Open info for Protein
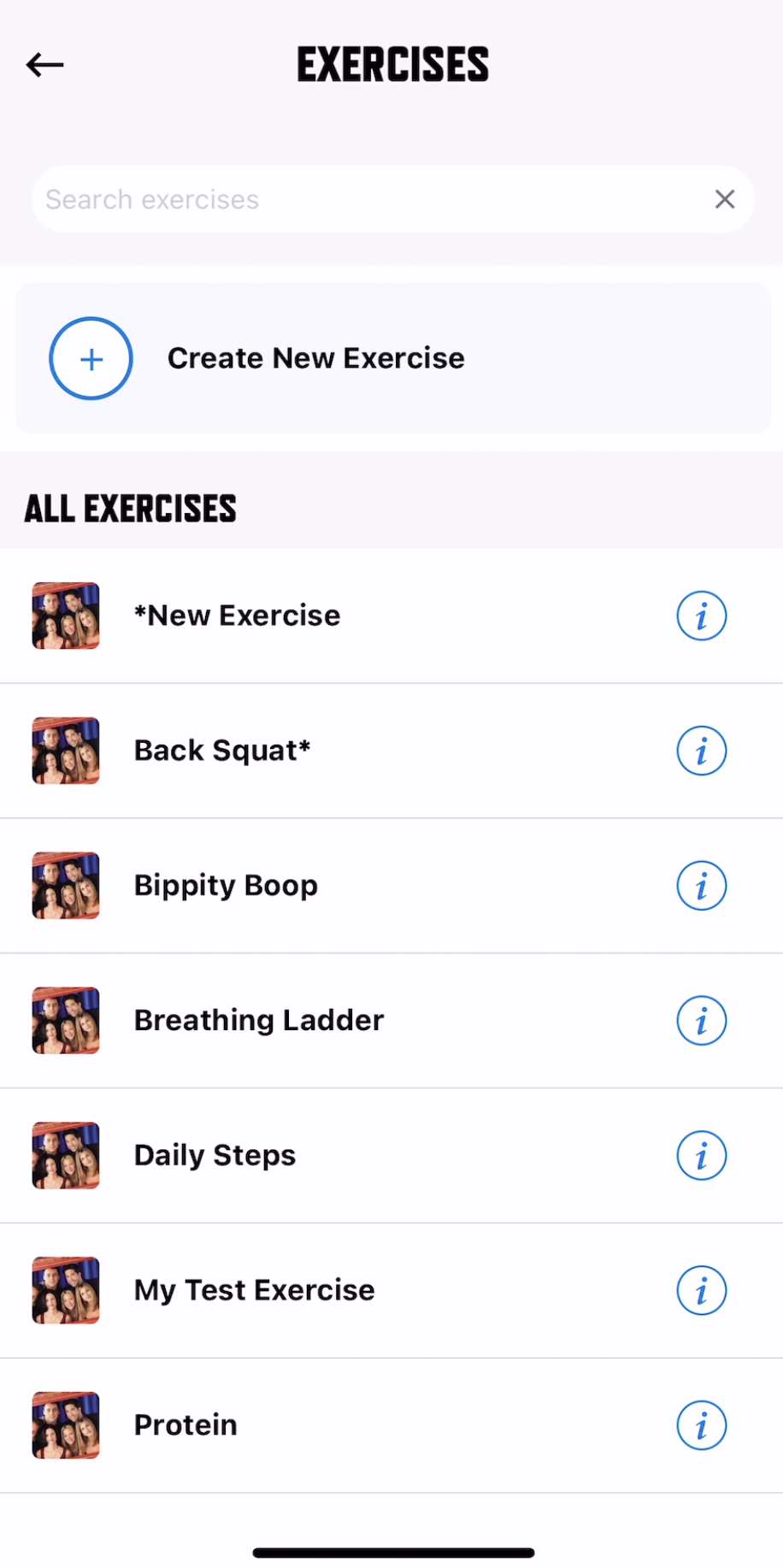The image size is (783, 1568). 702,1426
